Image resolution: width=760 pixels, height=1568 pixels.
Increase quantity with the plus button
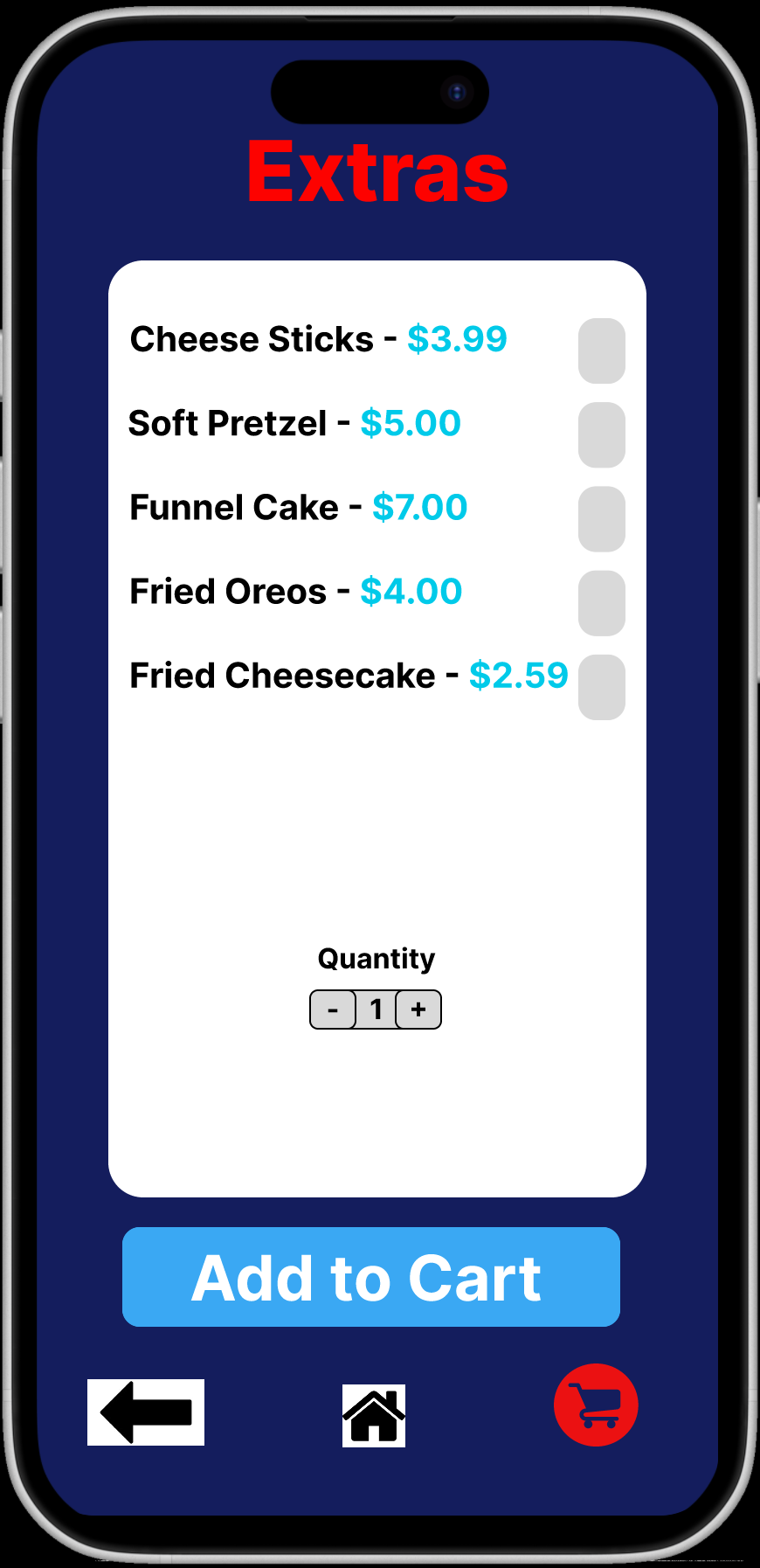(x=418, y=1009)
